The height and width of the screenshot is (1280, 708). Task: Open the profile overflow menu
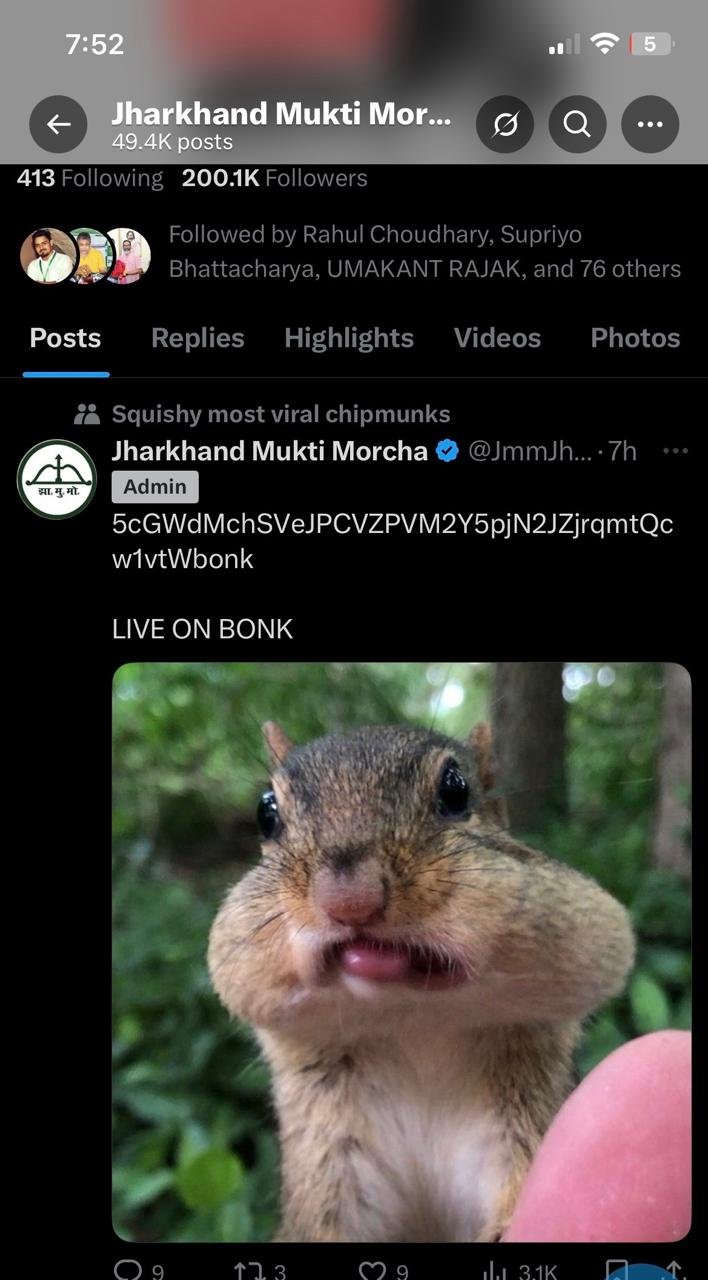[650, 124]
